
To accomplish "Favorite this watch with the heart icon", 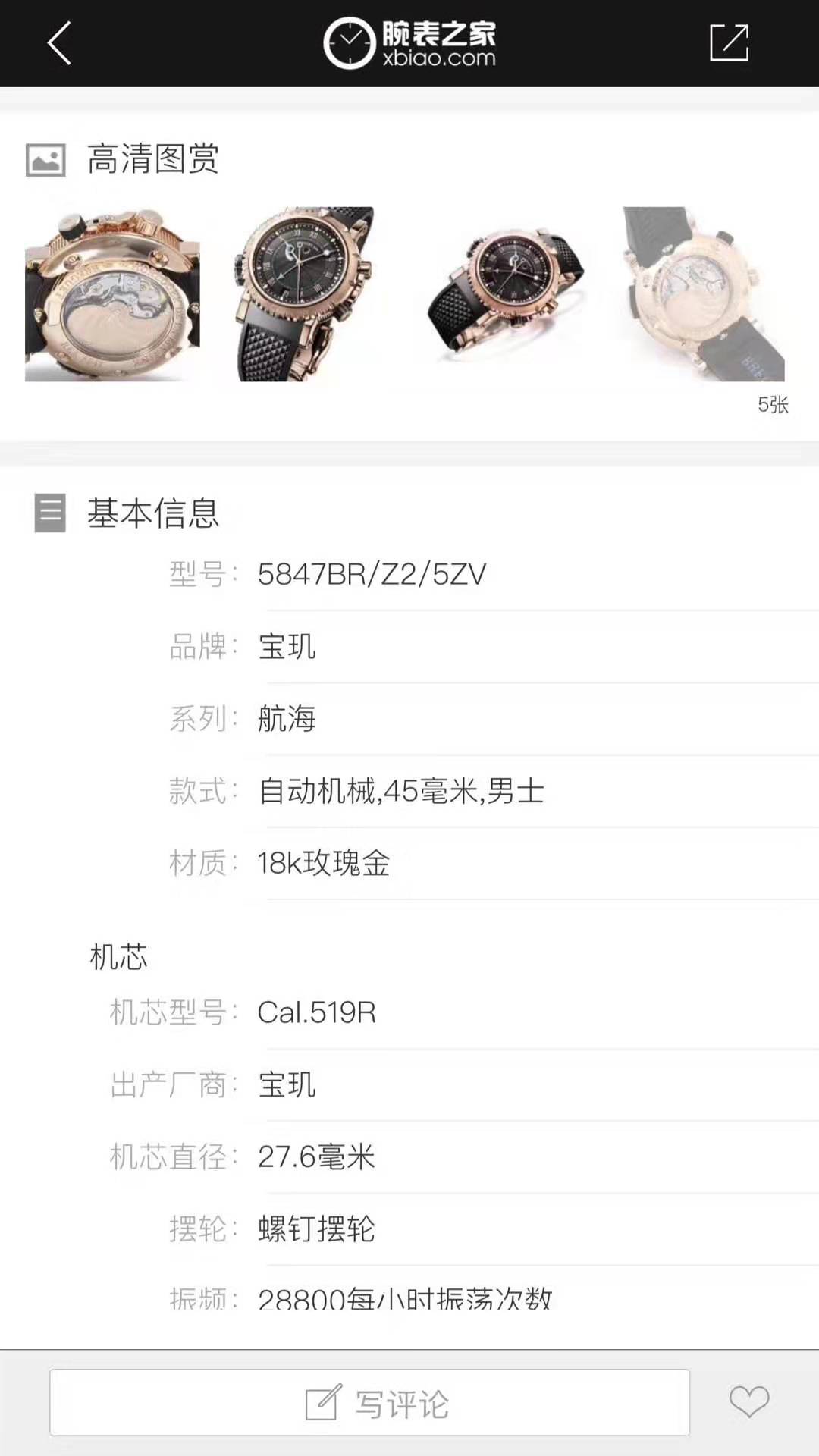I will click(x=748, y=1401).
